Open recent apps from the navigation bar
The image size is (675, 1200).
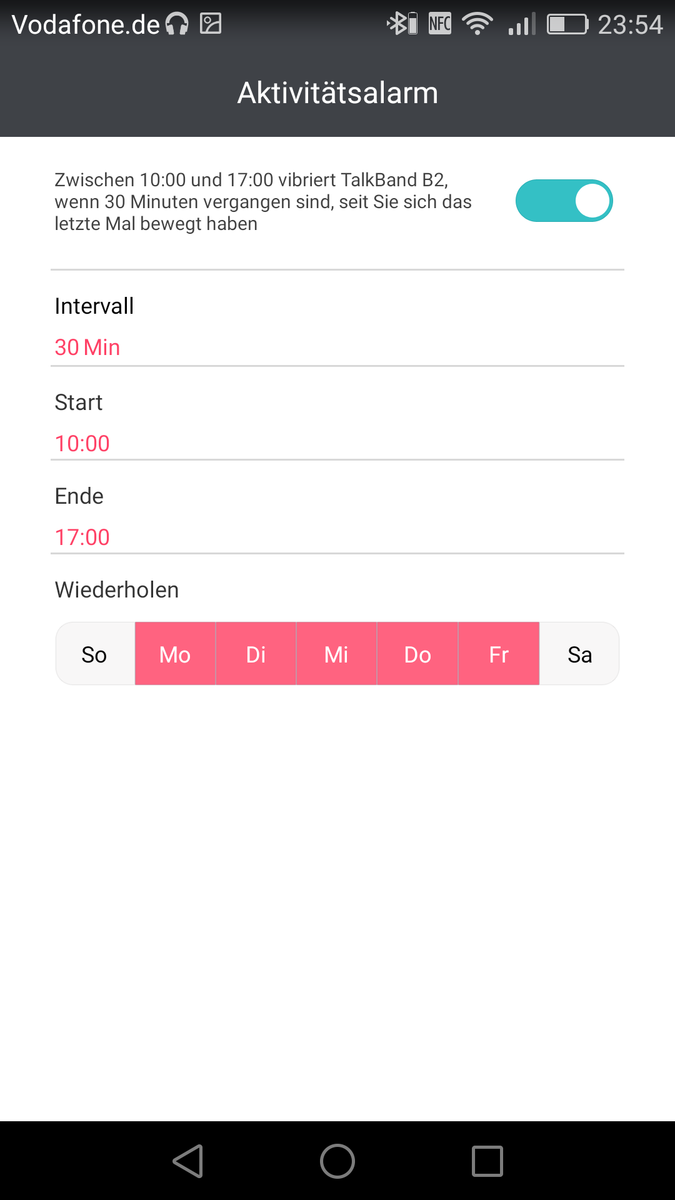[487, 1161]
